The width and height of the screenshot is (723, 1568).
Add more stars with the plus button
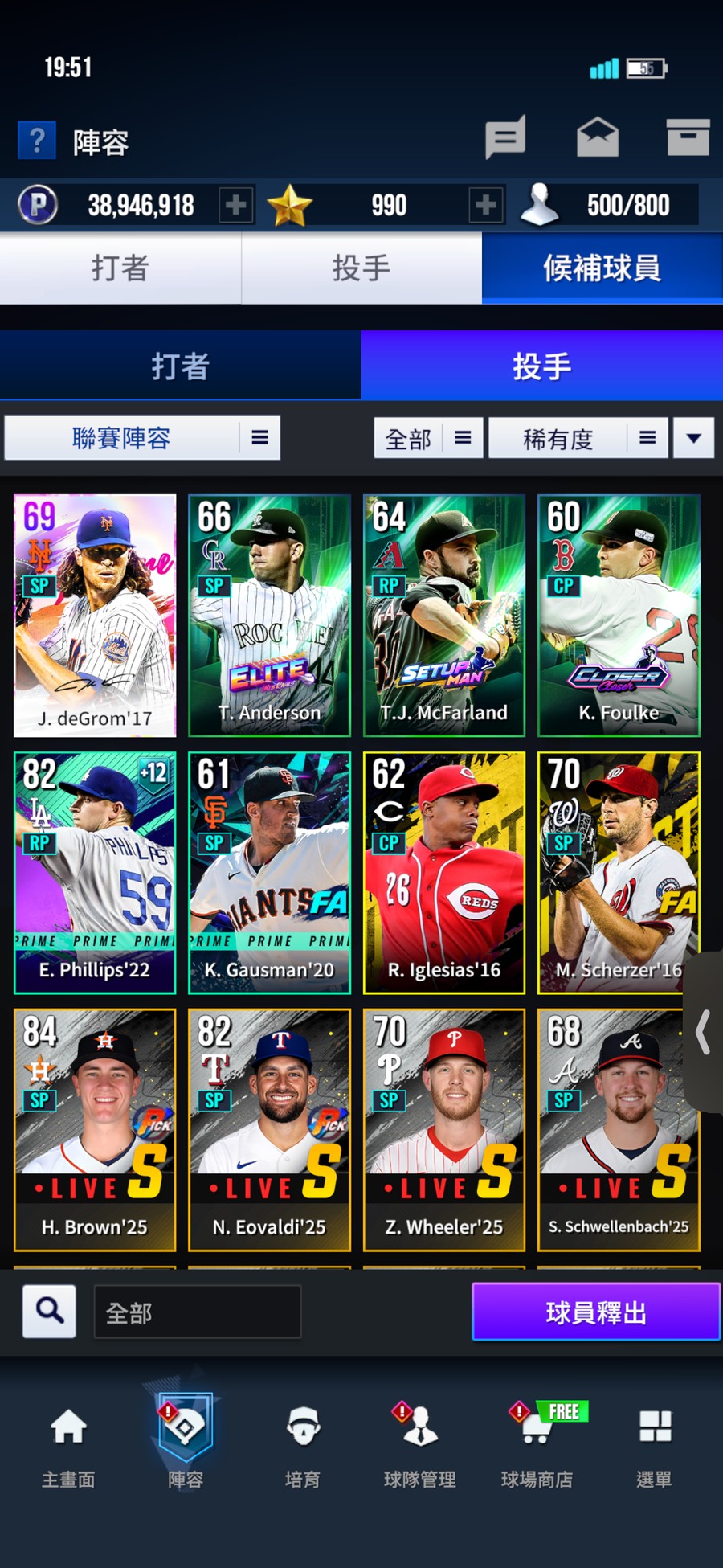pos(485,205)
